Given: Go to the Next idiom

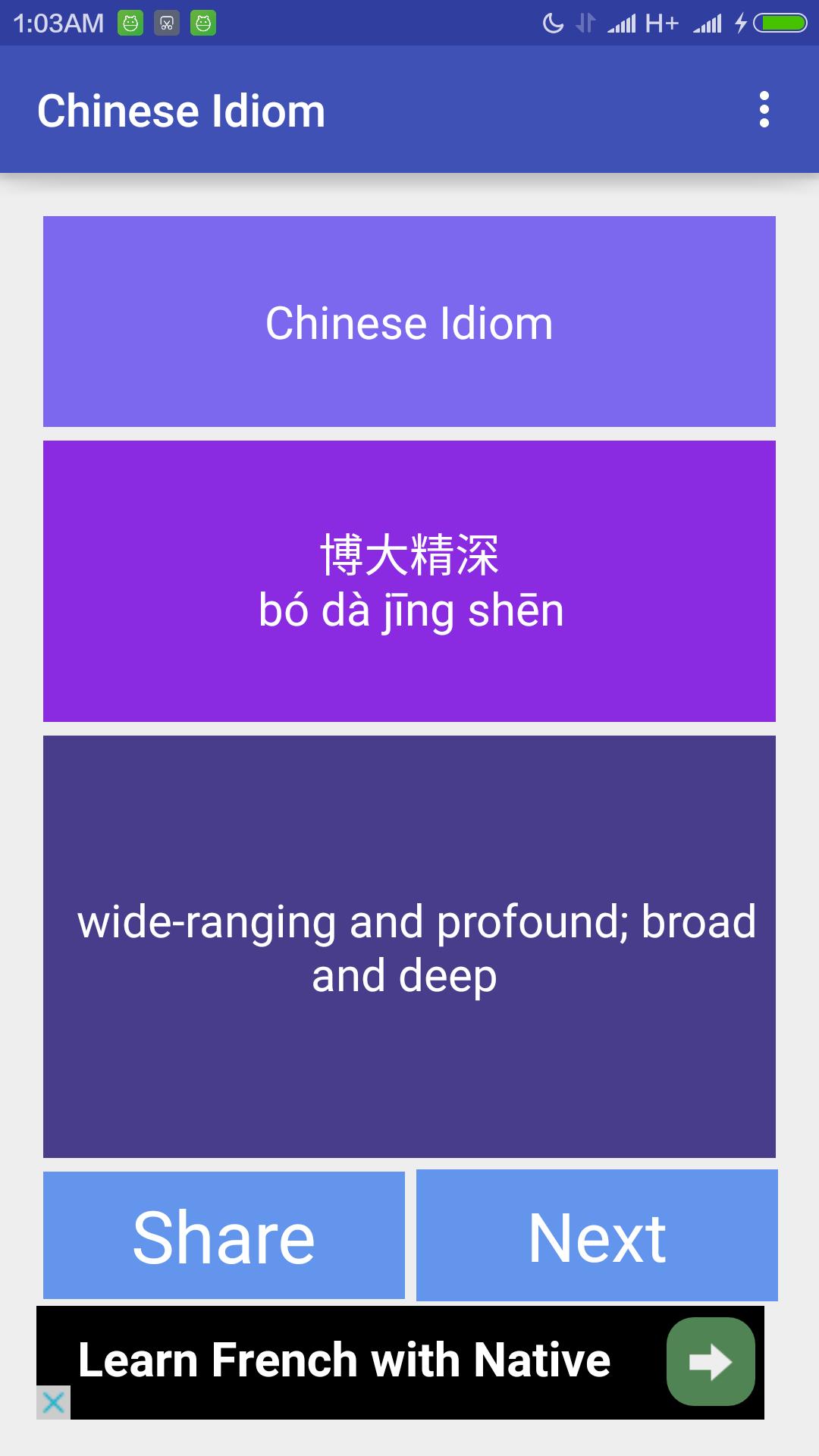Looking at the screenshot, I should tap(597, 1235).
